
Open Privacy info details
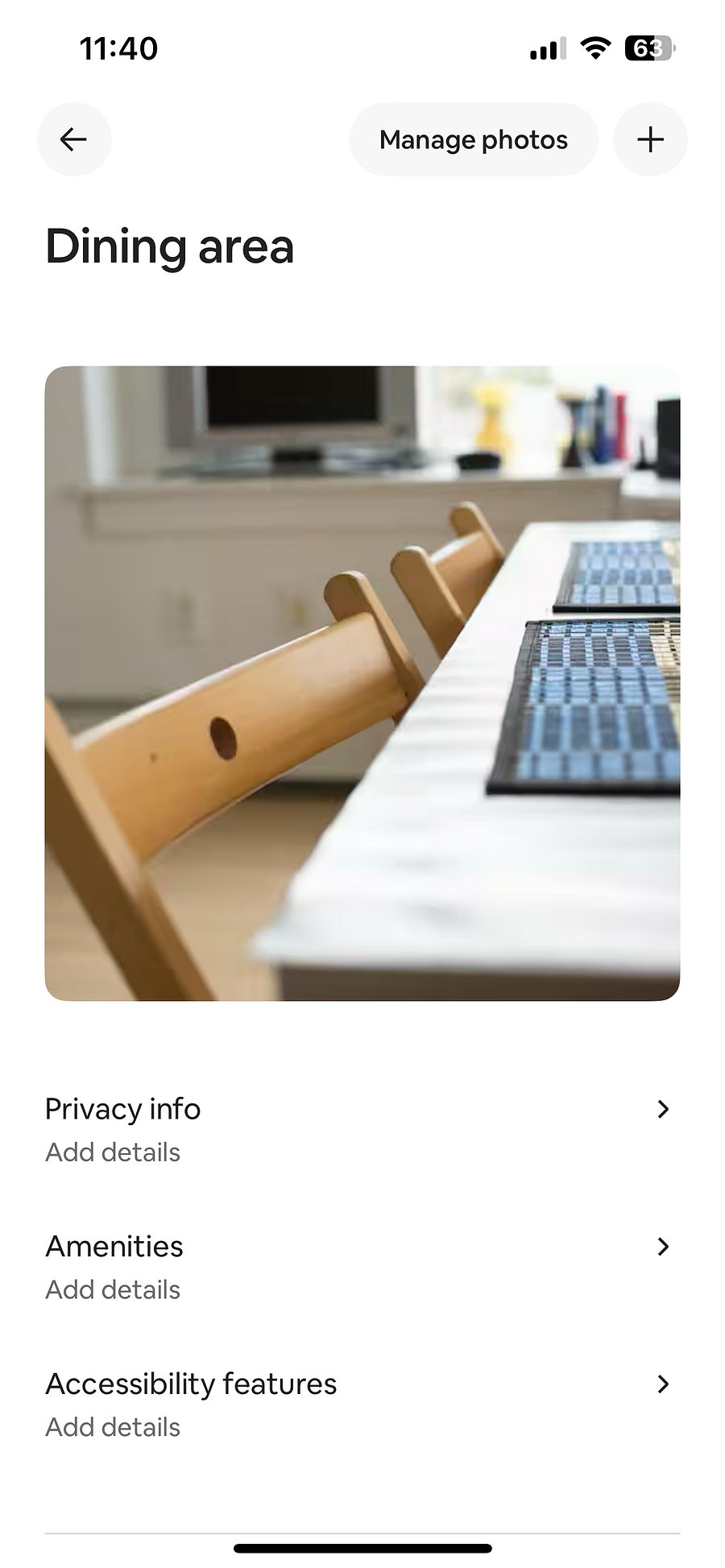(362, 1130)
